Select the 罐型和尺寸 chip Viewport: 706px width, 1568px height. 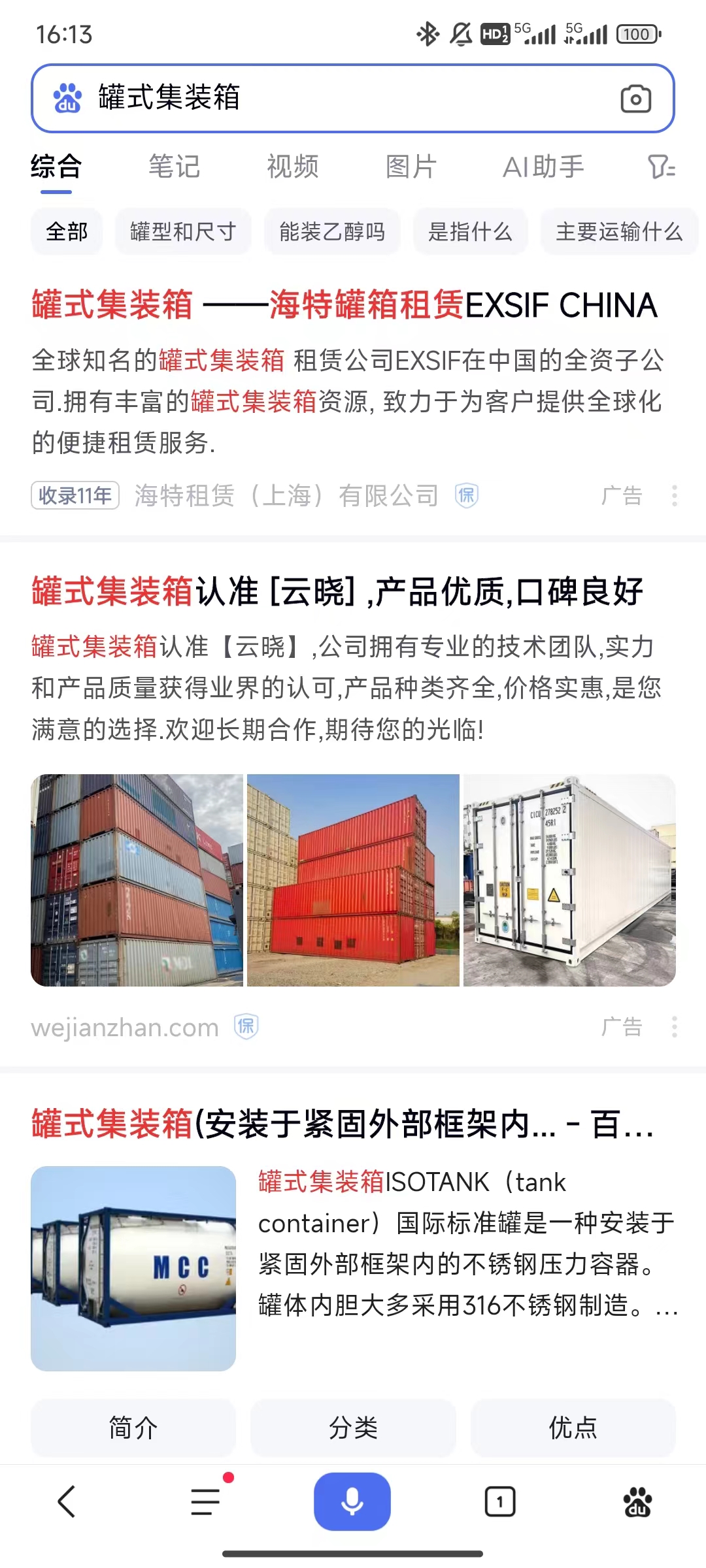click(183, 231)
